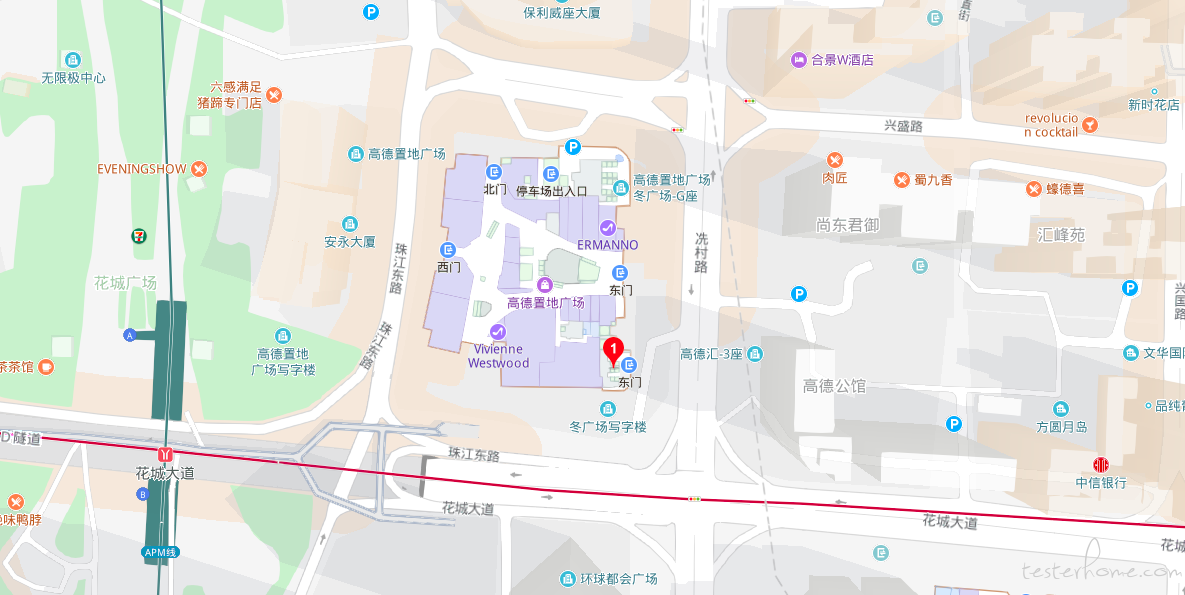Select the 六感满足猪蹄专门店 restaurant marker
1185x595 pixels.
pyautogui.click(x=274, y=95)
